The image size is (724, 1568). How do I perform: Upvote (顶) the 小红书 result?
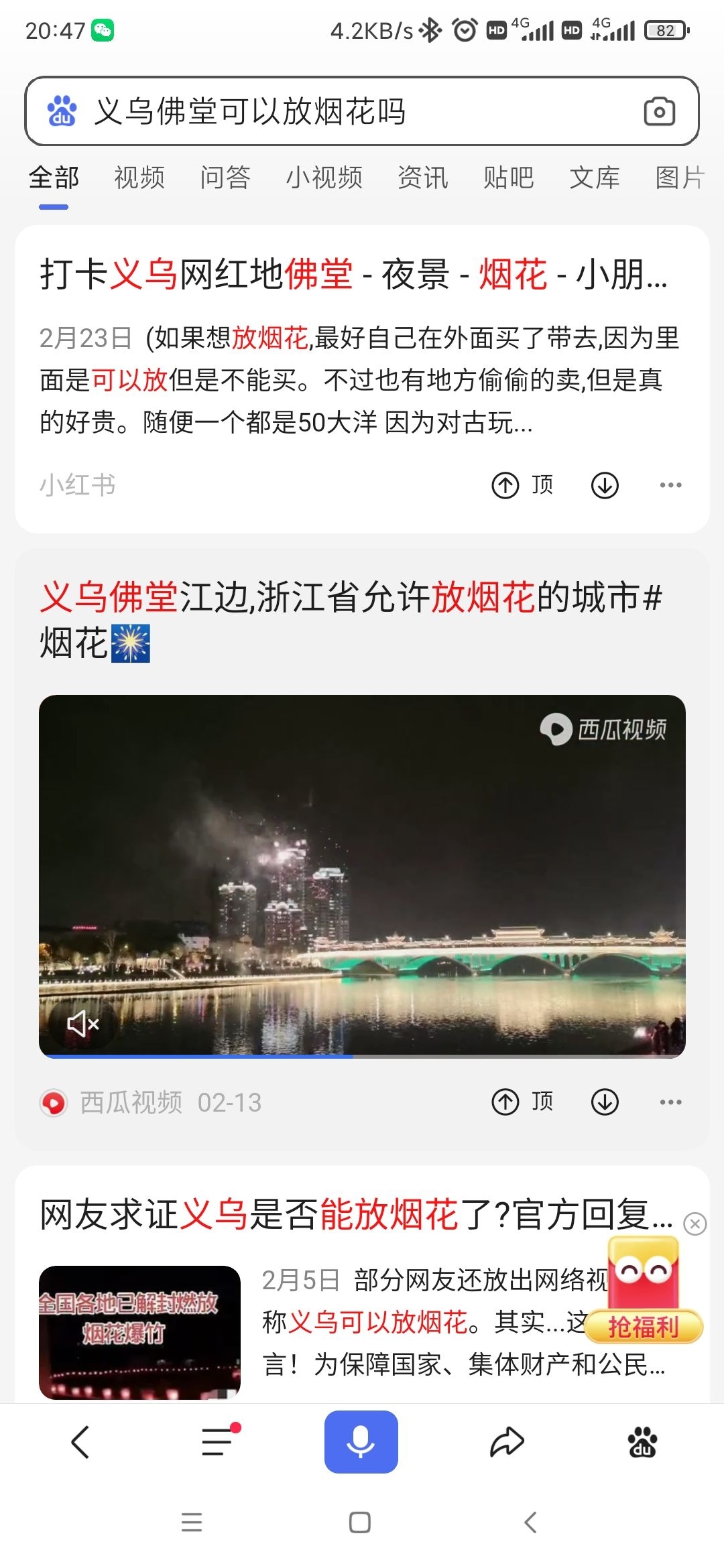coord(522,485)
